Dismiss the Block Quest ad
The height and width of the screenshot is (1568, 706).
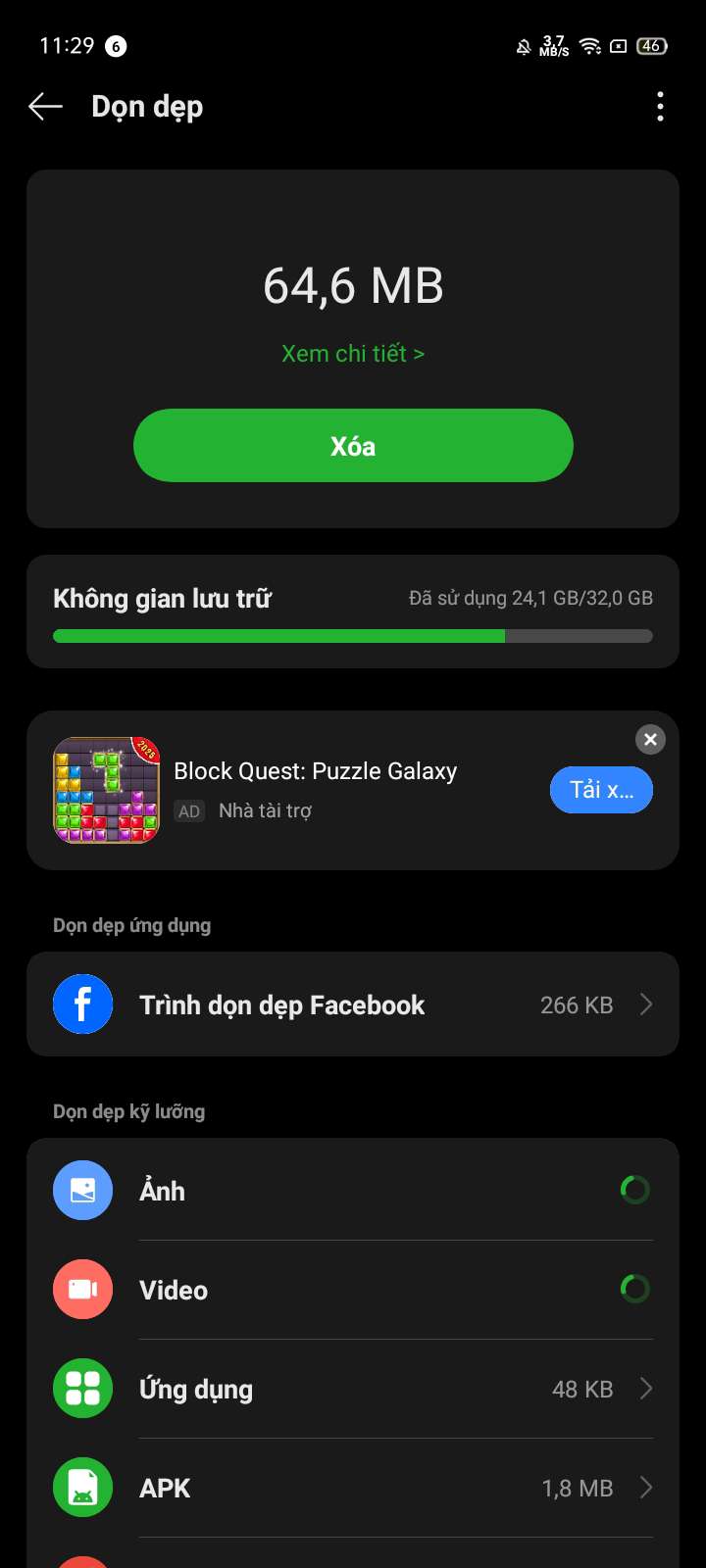point(650,740)
